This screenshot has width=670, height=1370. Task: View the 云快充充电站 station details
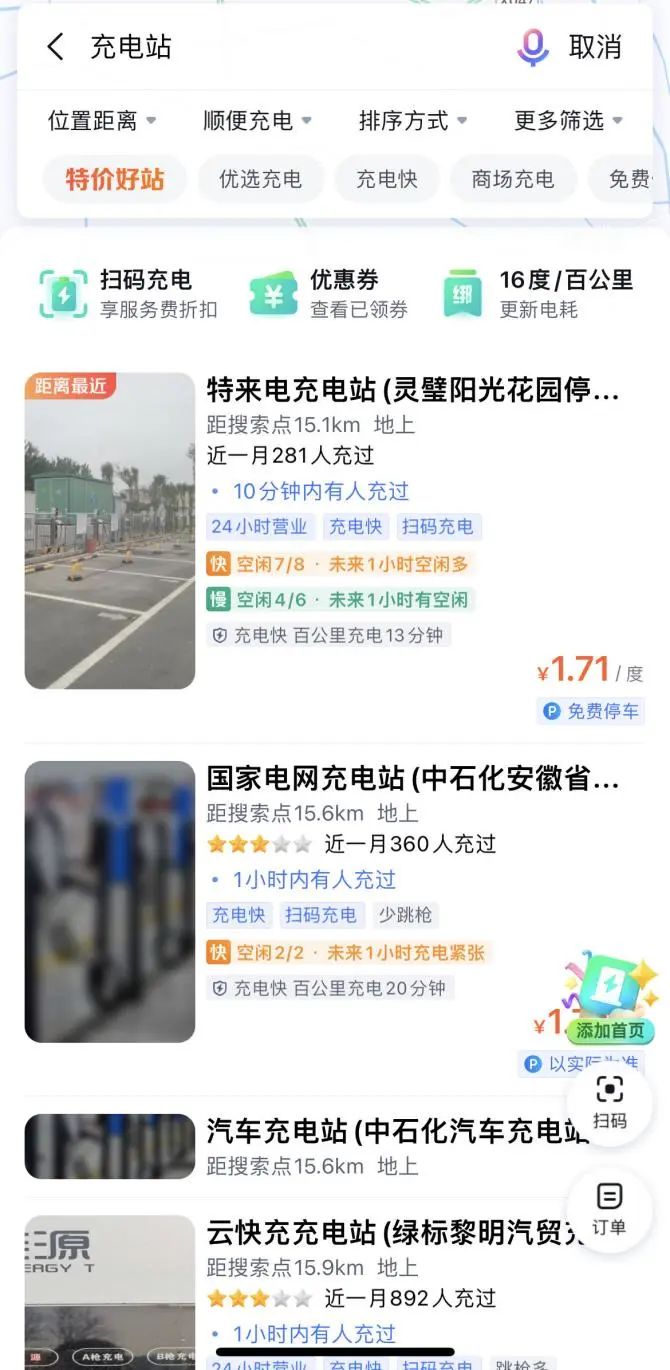pos(412,1233)
